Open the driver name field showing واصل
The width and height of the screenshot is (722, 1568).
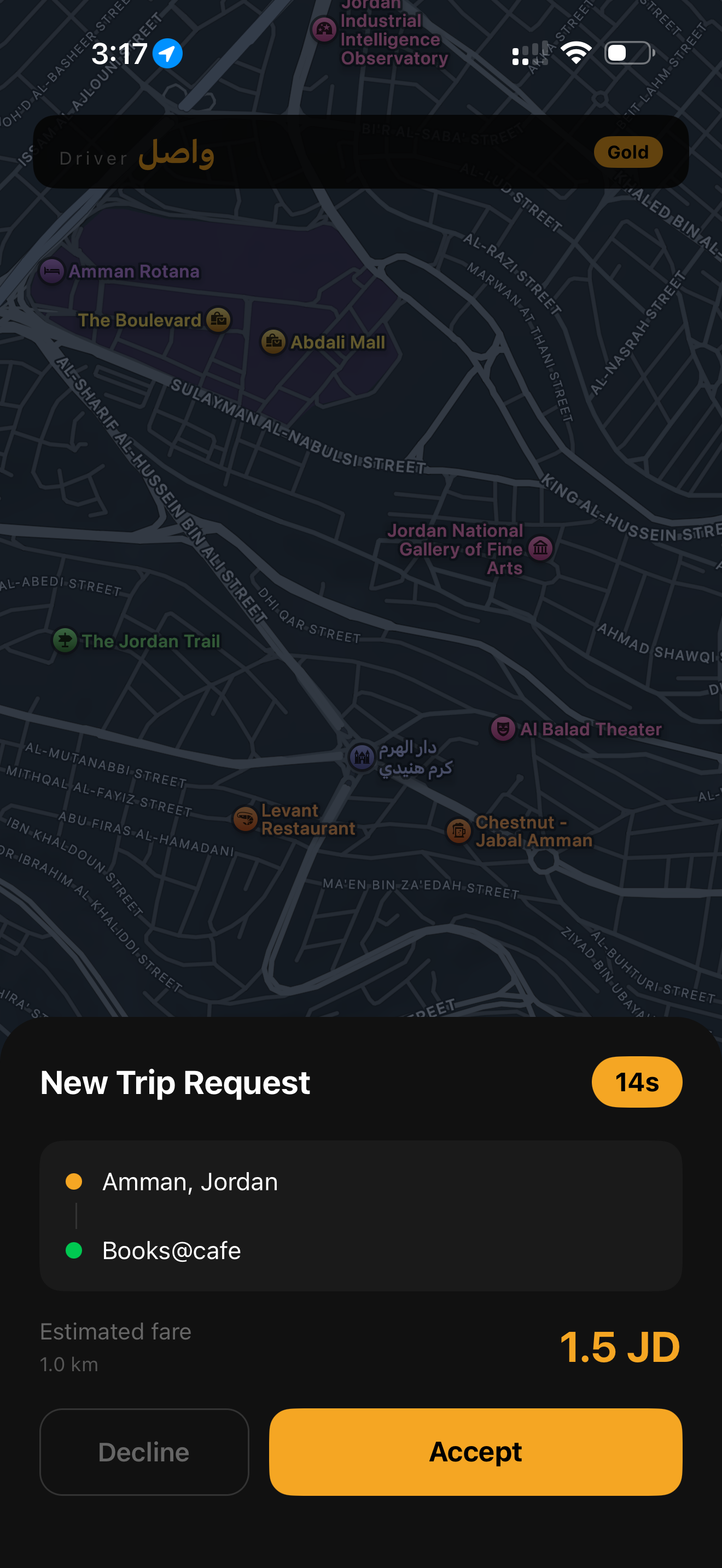tap(177, 154)
